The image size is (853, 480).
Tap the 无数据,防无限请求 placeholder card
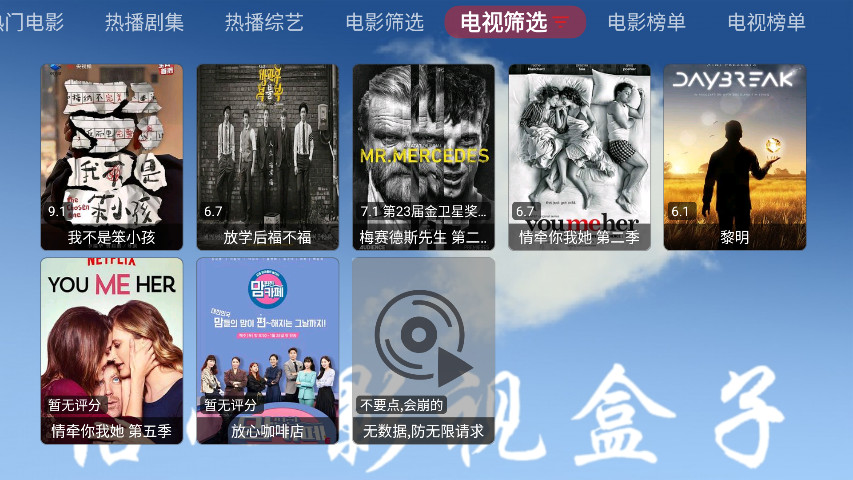click(424, 350)
